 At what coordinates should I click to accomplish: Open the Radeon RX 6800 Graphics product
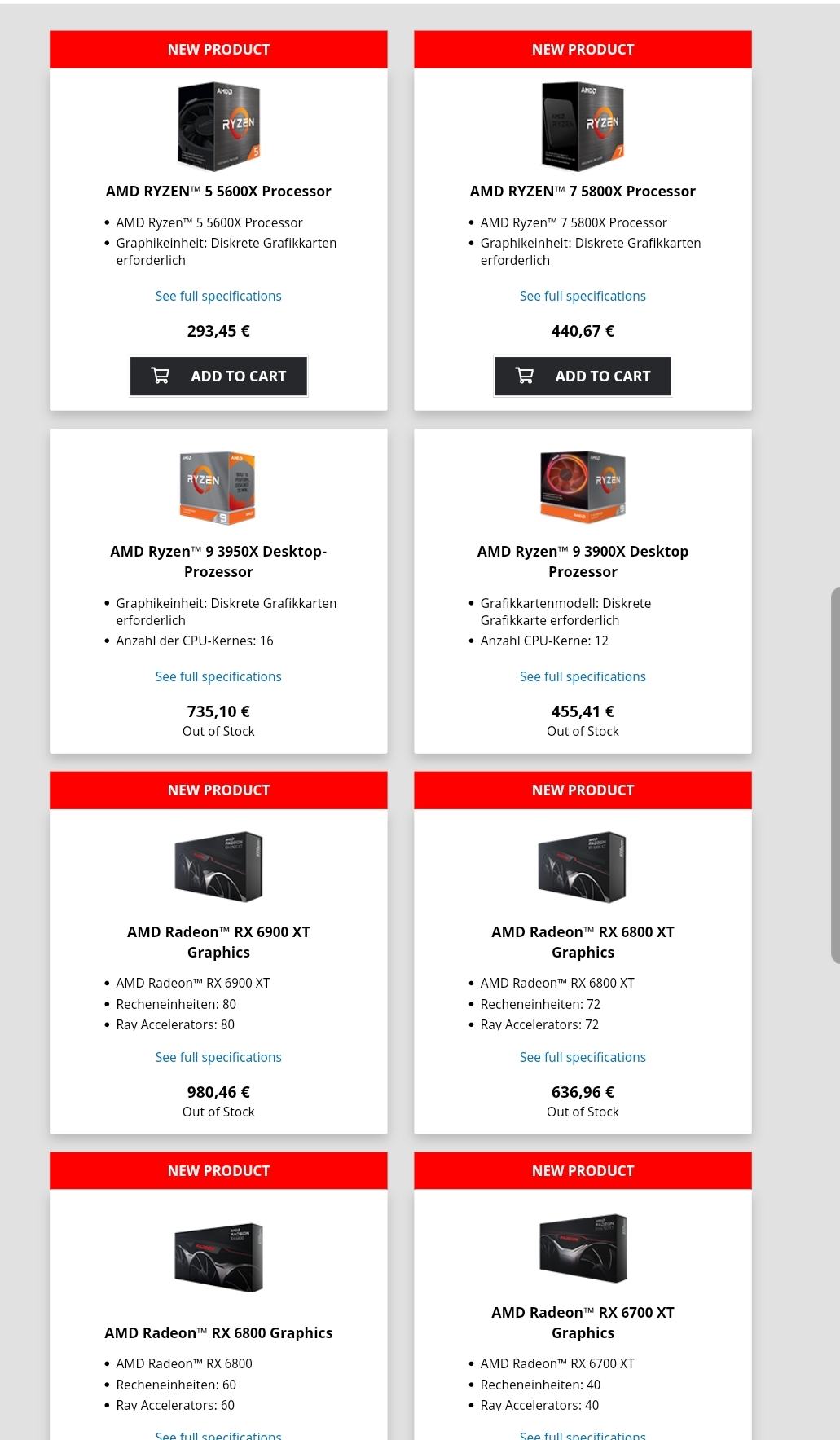(218, 1332)
